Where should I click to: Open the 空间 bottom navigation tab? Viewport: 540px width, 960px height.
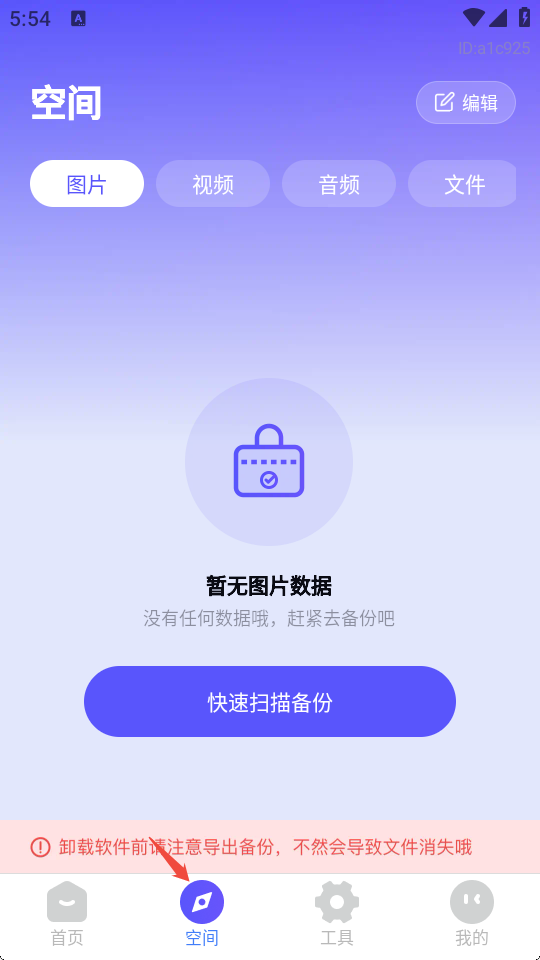click(x=202, y=913)
